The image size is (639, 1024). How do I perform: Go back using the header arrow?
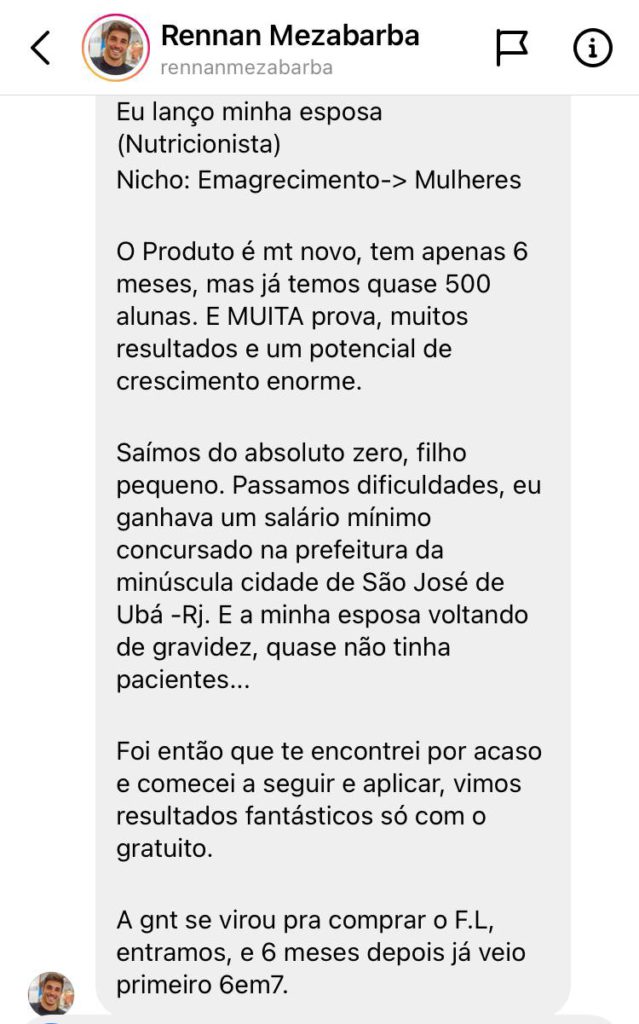[x=41, y=48]
